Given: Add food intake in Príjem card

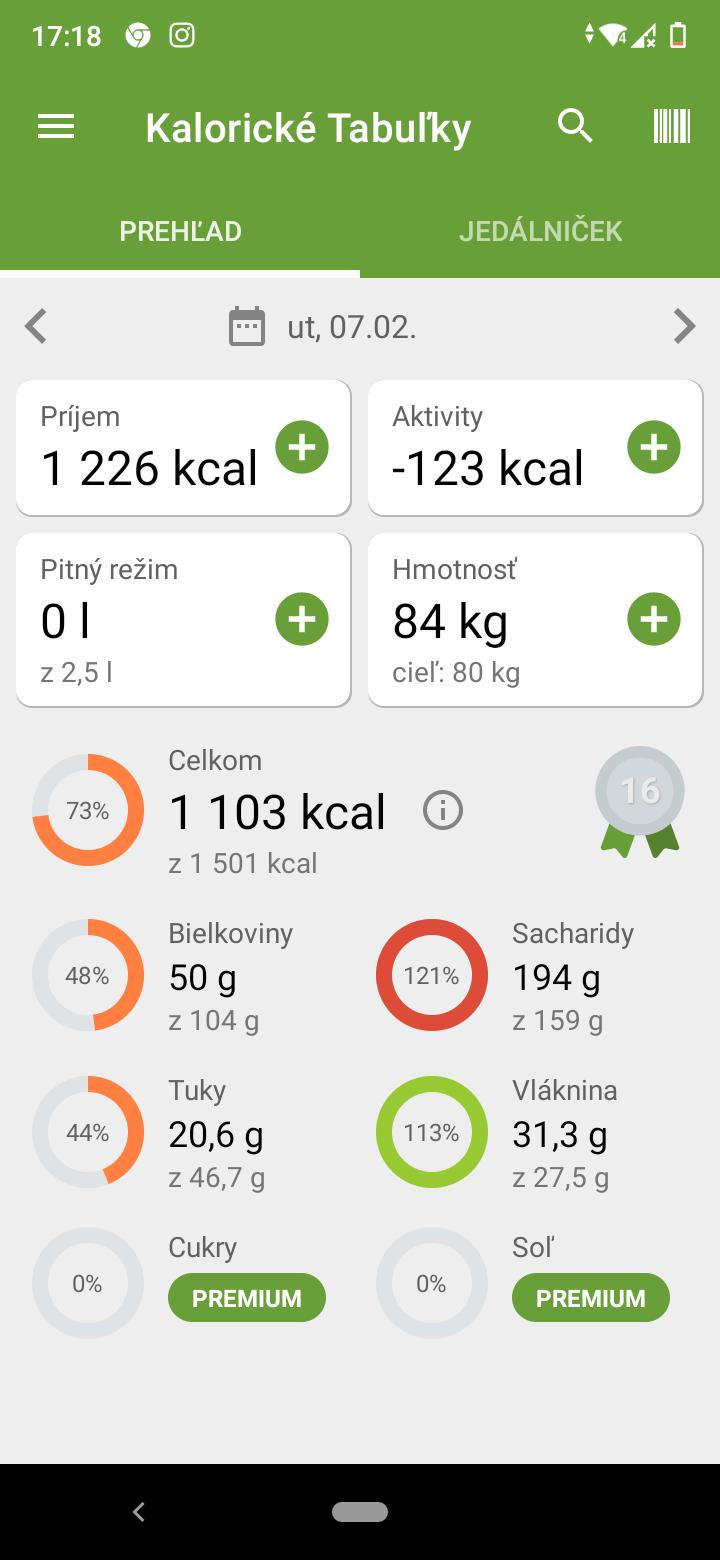Looking at the screenshot, I should (302, 447).
